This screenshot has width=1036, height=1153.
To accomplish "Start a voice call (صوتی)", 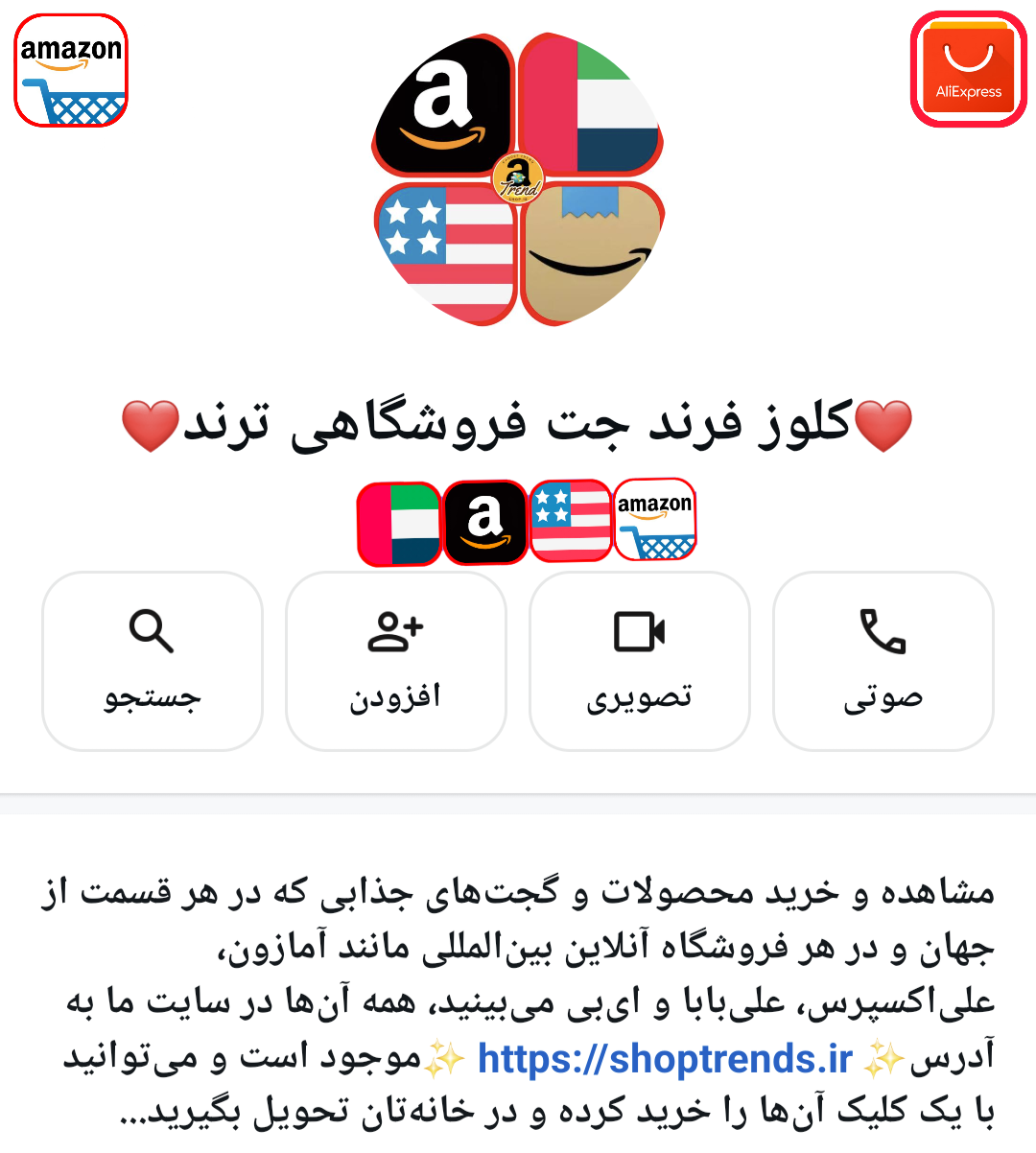I will pos(883,661).
